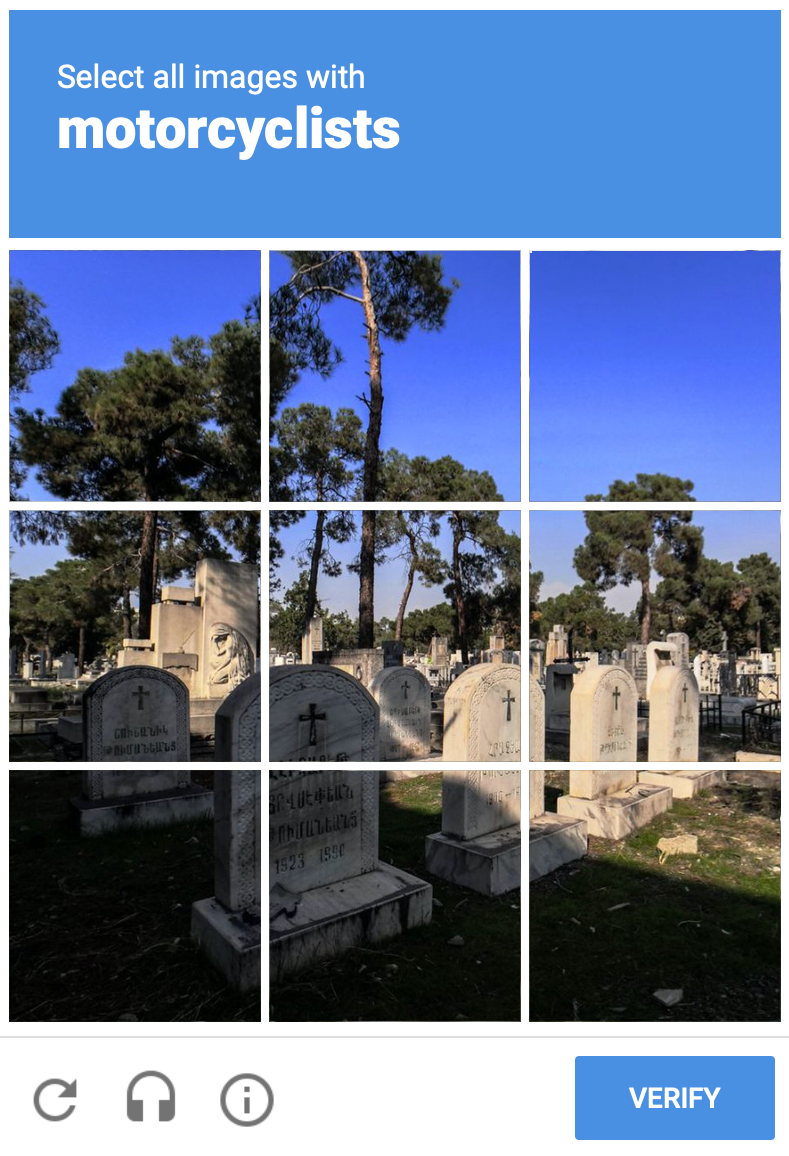Select the tile with the 1923 1990 gravestone inscription
Screen dimensions: 789x1156
tap(394, 895)
